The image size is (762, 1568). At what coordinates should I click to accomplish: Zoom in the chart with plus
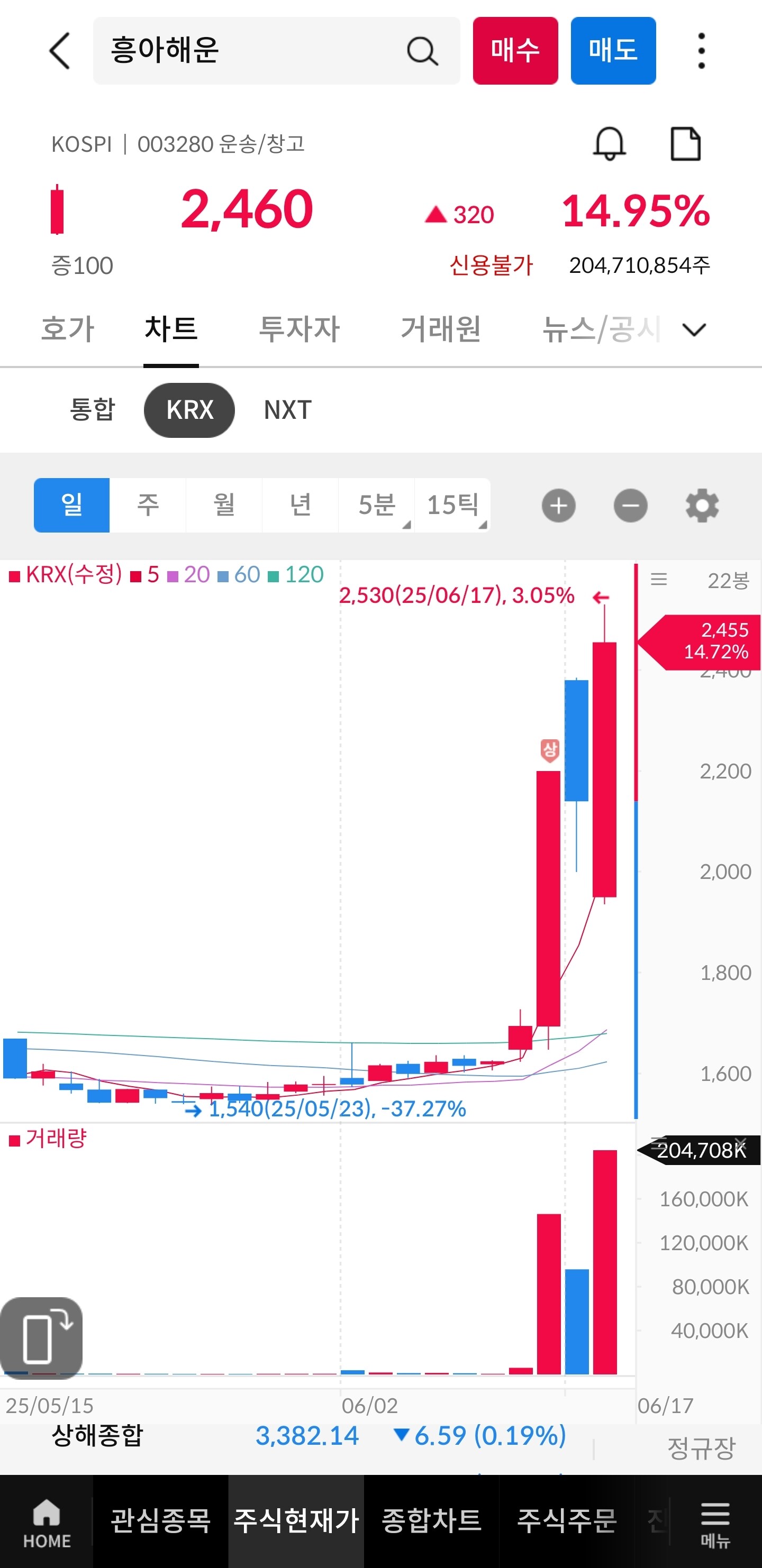[x=559, y=505]
